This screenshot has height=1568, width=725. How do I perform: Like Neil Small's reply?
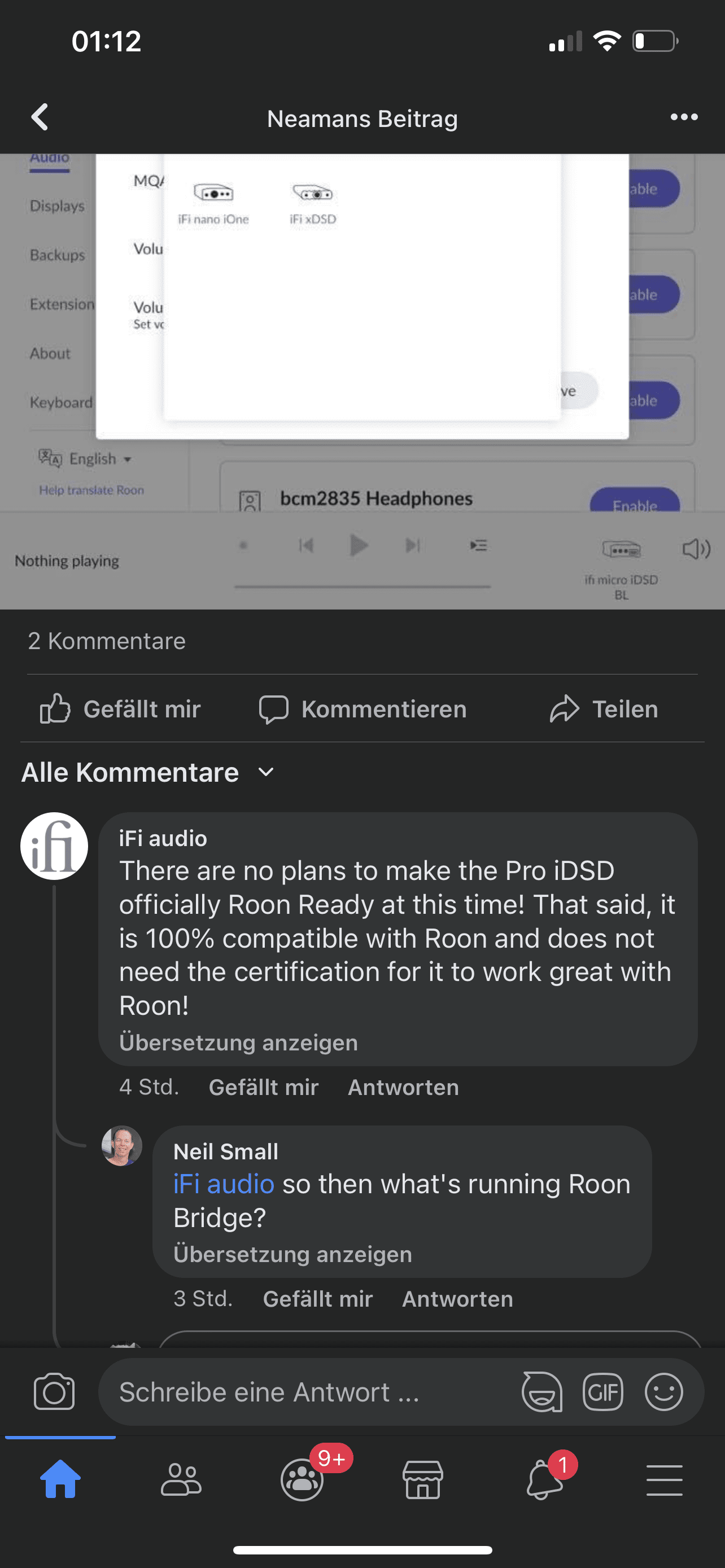click(x=318, y=1299)
